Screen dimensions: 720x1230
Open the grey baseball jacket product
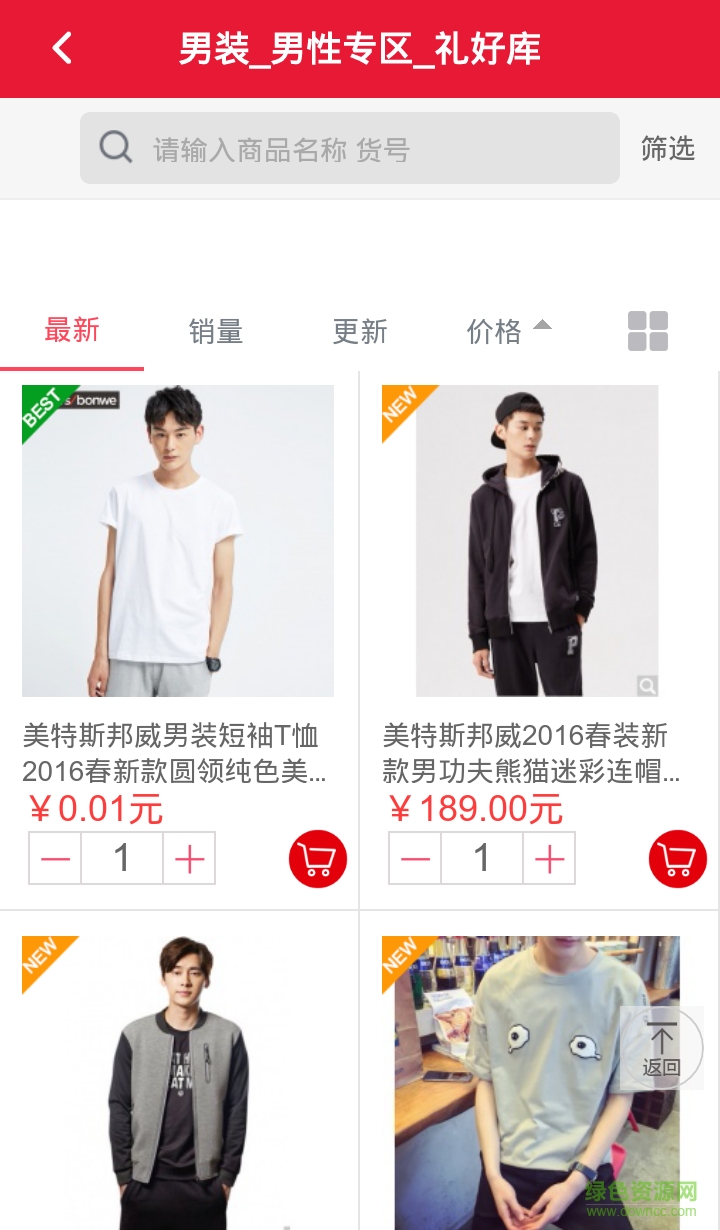[178, 1080]
